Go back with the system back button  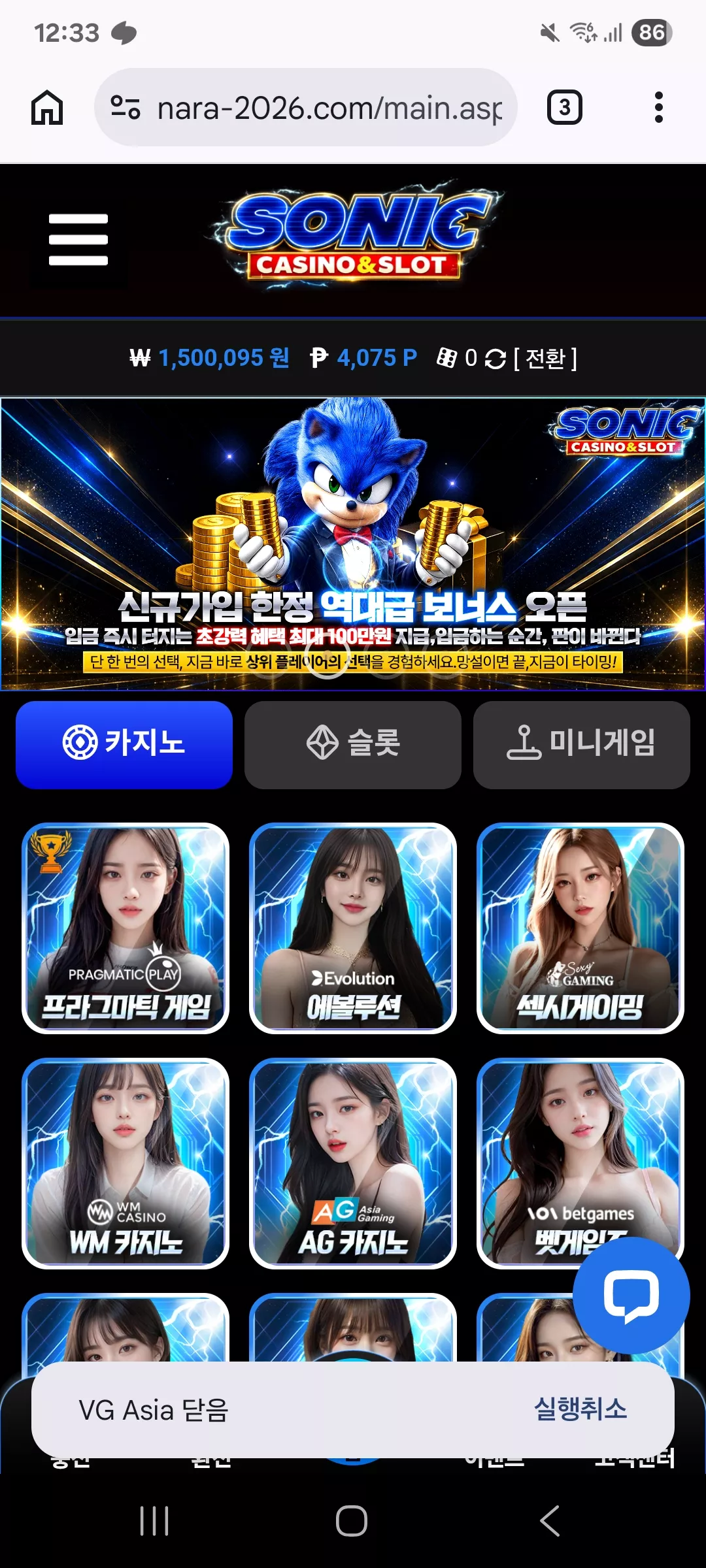[550, 1521]
